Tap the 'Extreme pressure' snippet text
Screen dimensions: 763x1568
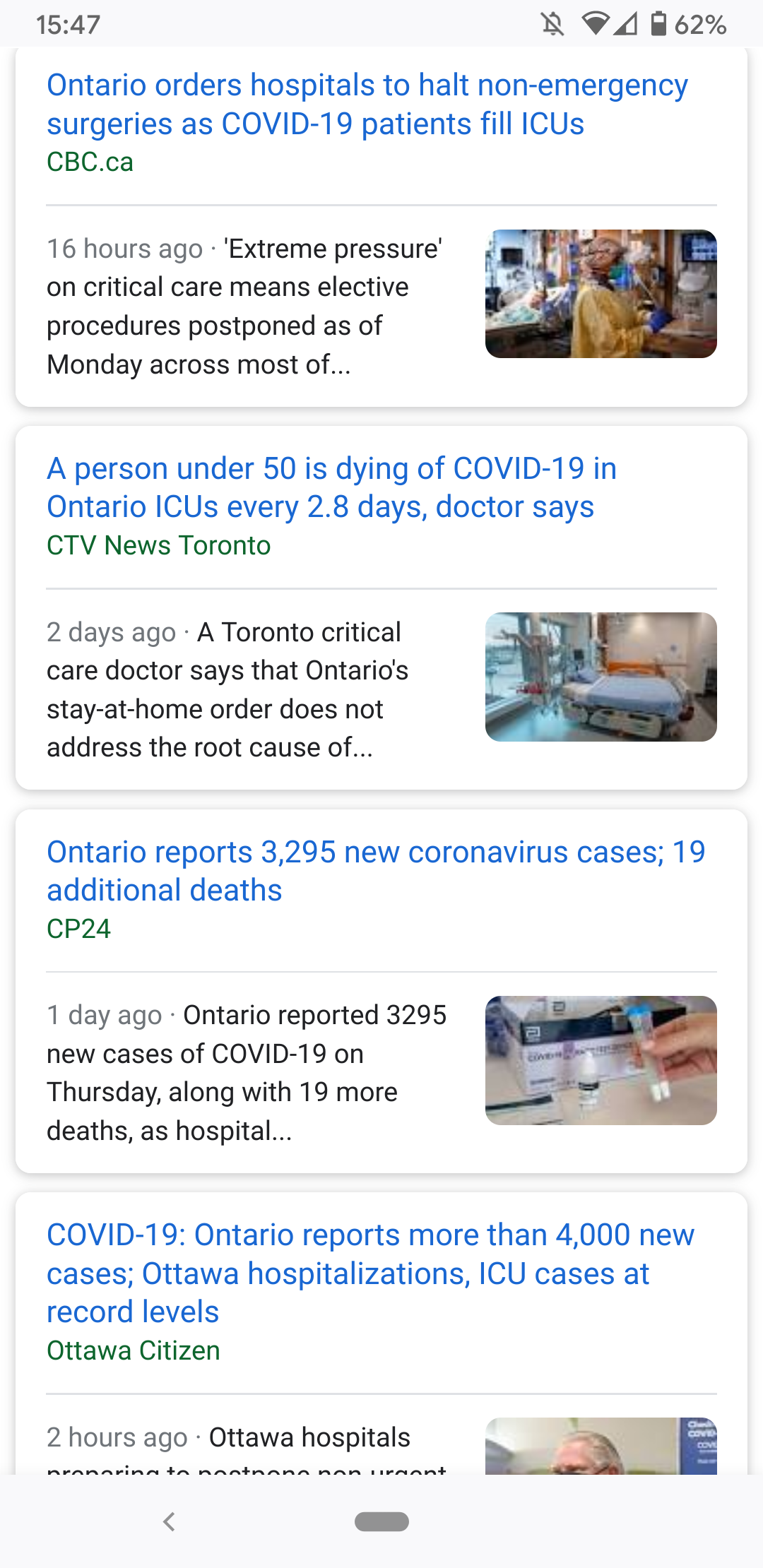click(244, 306)
